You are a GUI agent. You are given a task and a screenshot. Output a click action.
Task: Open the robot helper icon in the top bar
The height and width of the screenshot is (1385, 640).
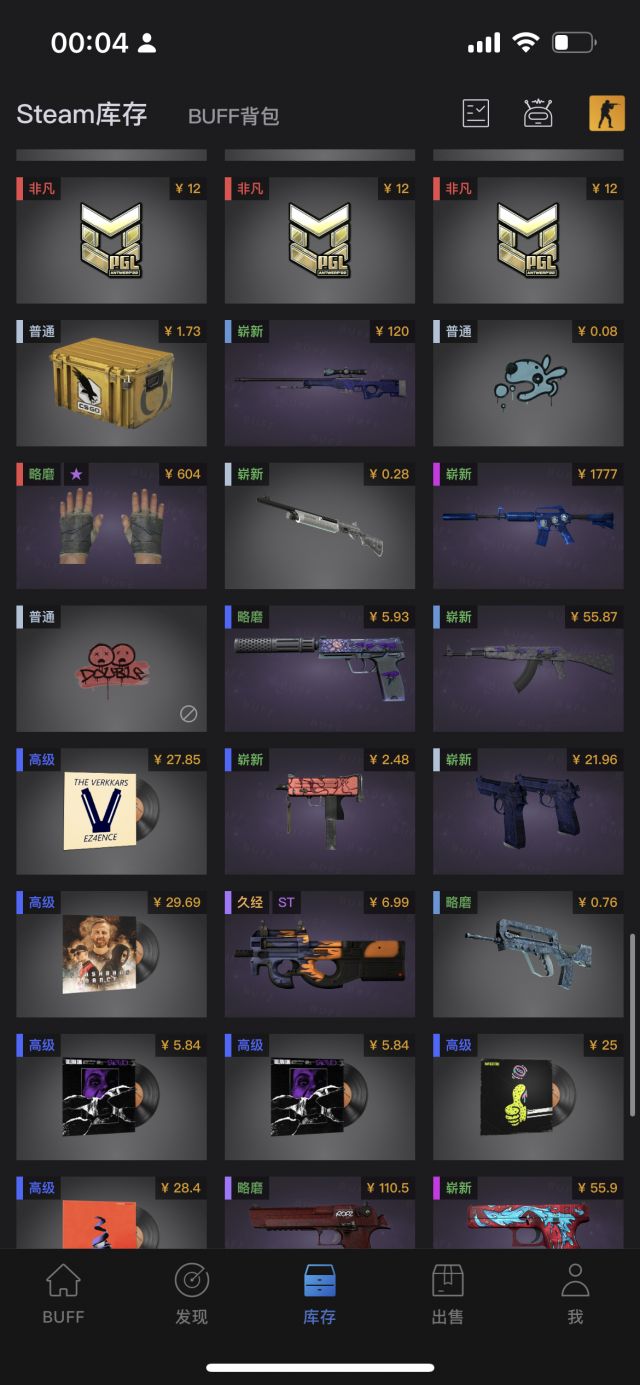(x=538, y=114)
